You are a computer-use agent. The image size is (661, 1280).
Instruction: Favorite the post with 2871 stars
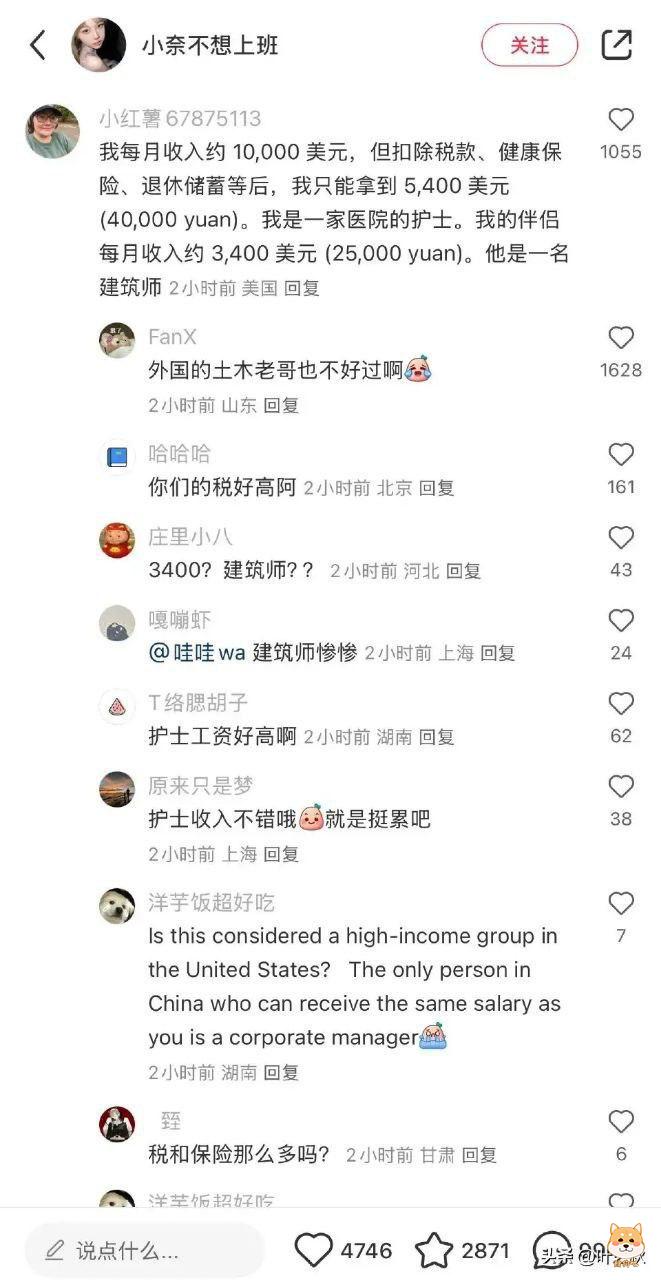[x=434, y=1250]
